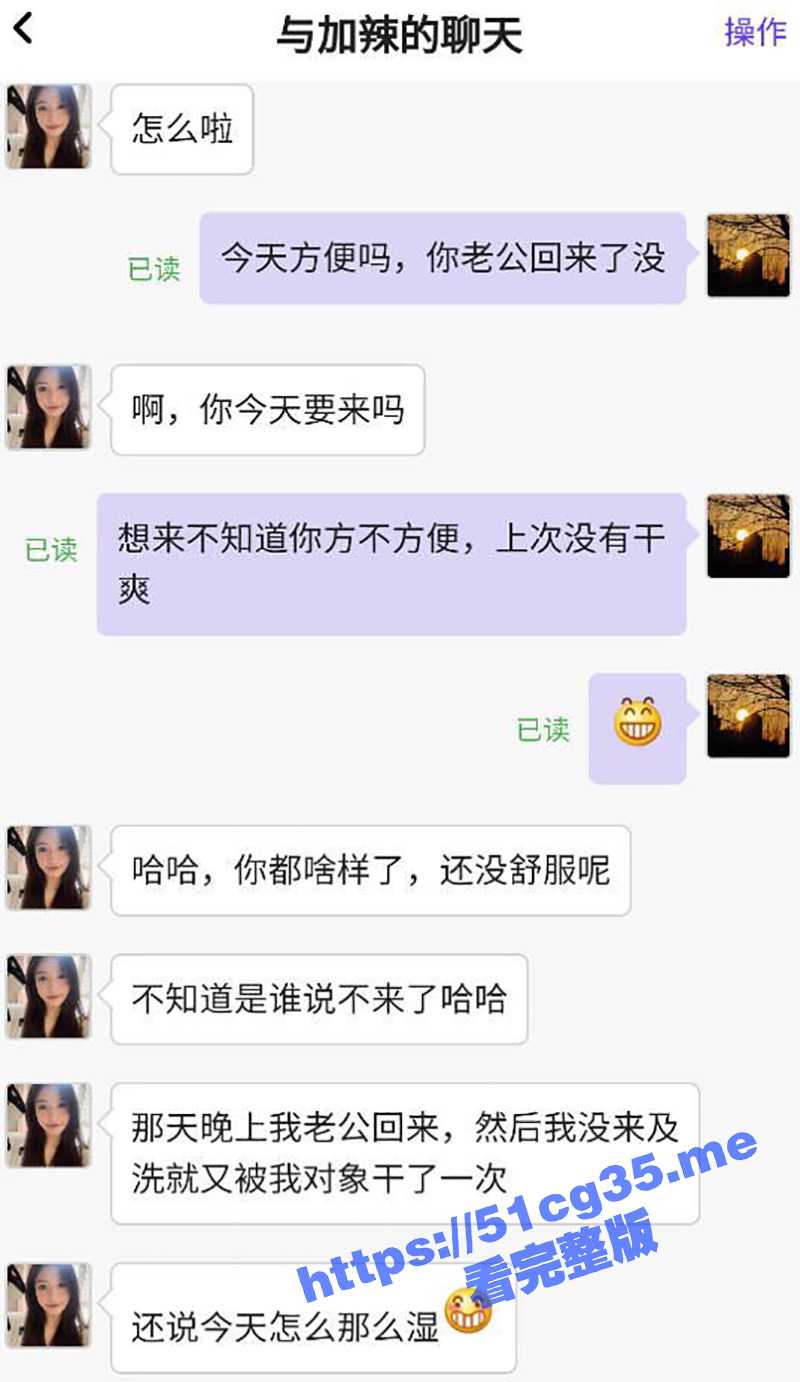Open the 操作 menu
Viewport: 800px width, 1382px height.
(x=755, y=32)
